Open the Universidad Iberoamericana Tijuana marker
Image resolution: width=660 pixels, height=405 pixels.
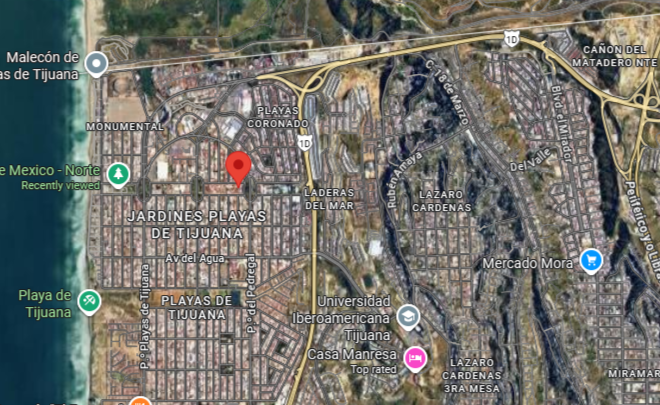[407, 318]
